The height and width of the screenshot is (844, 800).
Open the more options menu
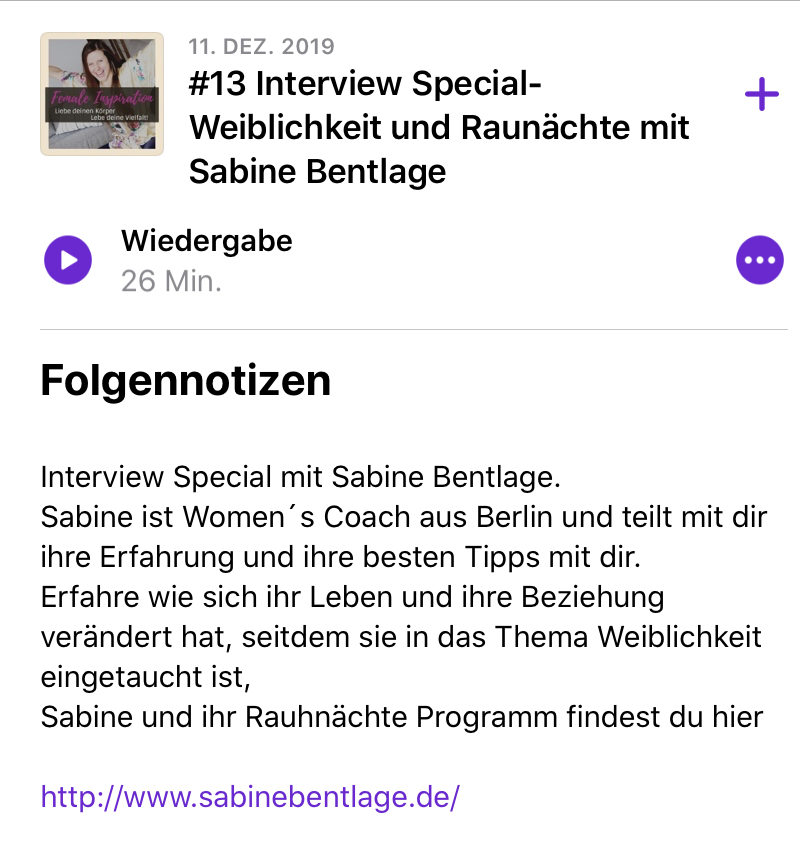(760, 261)
